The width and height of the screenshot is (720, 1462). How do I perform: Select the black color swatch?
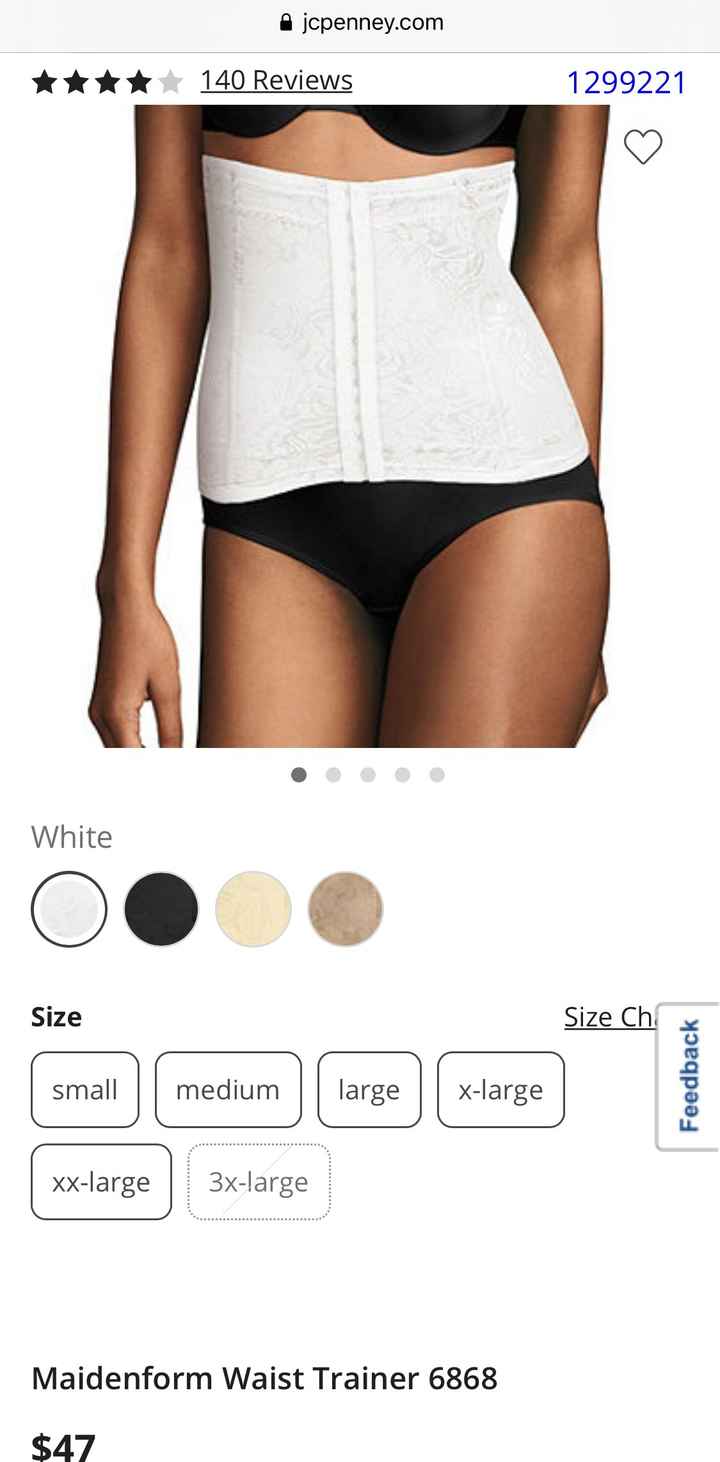[x=161, y=908]
